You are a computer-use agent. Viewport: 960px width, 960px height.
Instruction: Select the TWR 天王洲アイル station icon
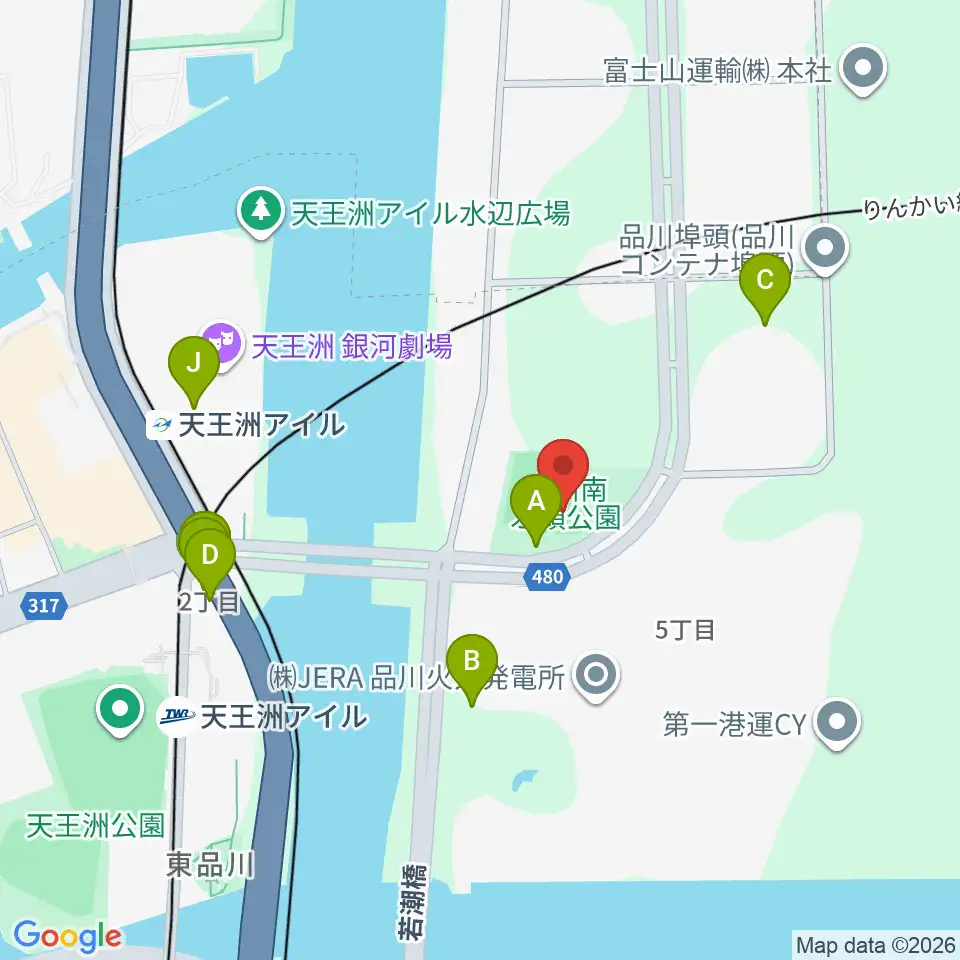coord(178,716)
